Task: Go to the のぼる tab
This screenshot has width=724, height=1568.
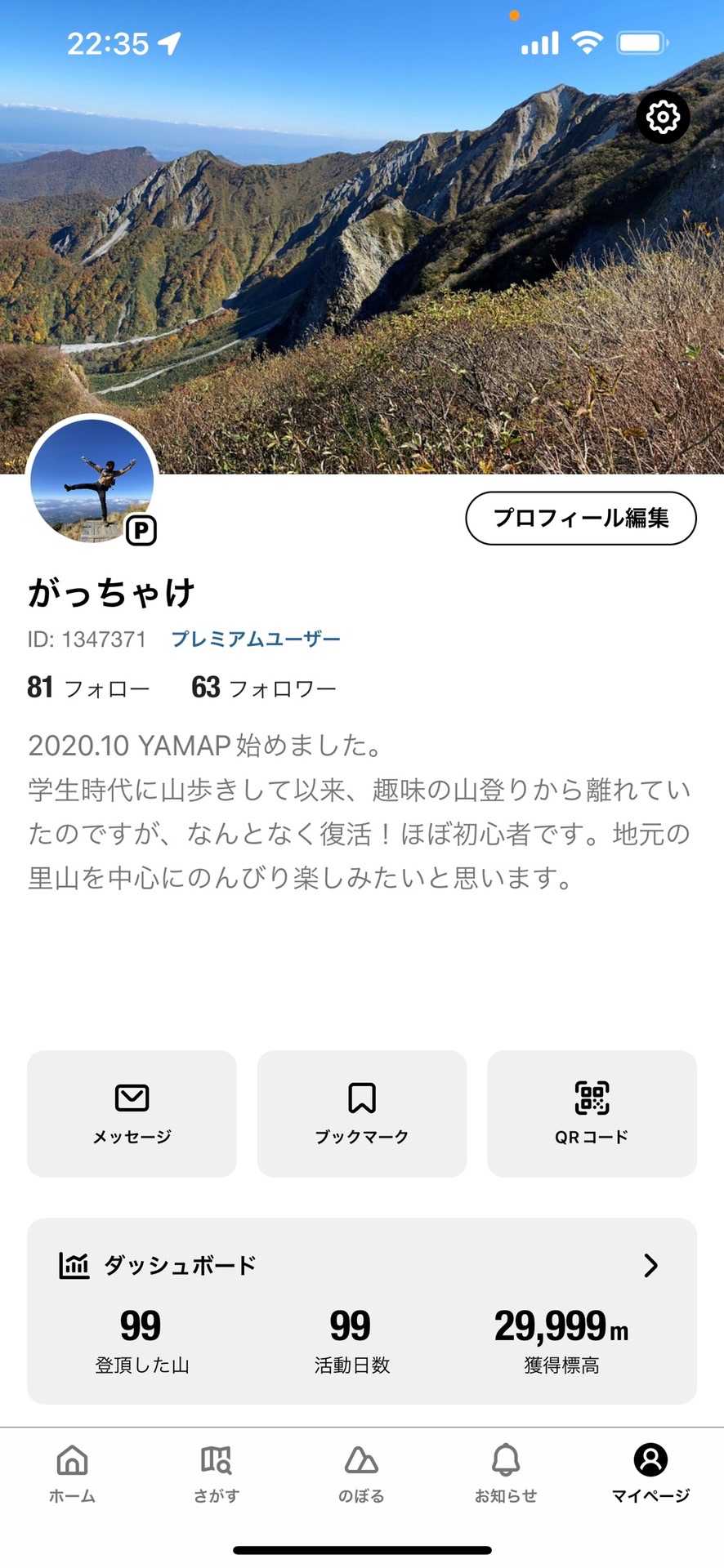Action: point(361,1472)
